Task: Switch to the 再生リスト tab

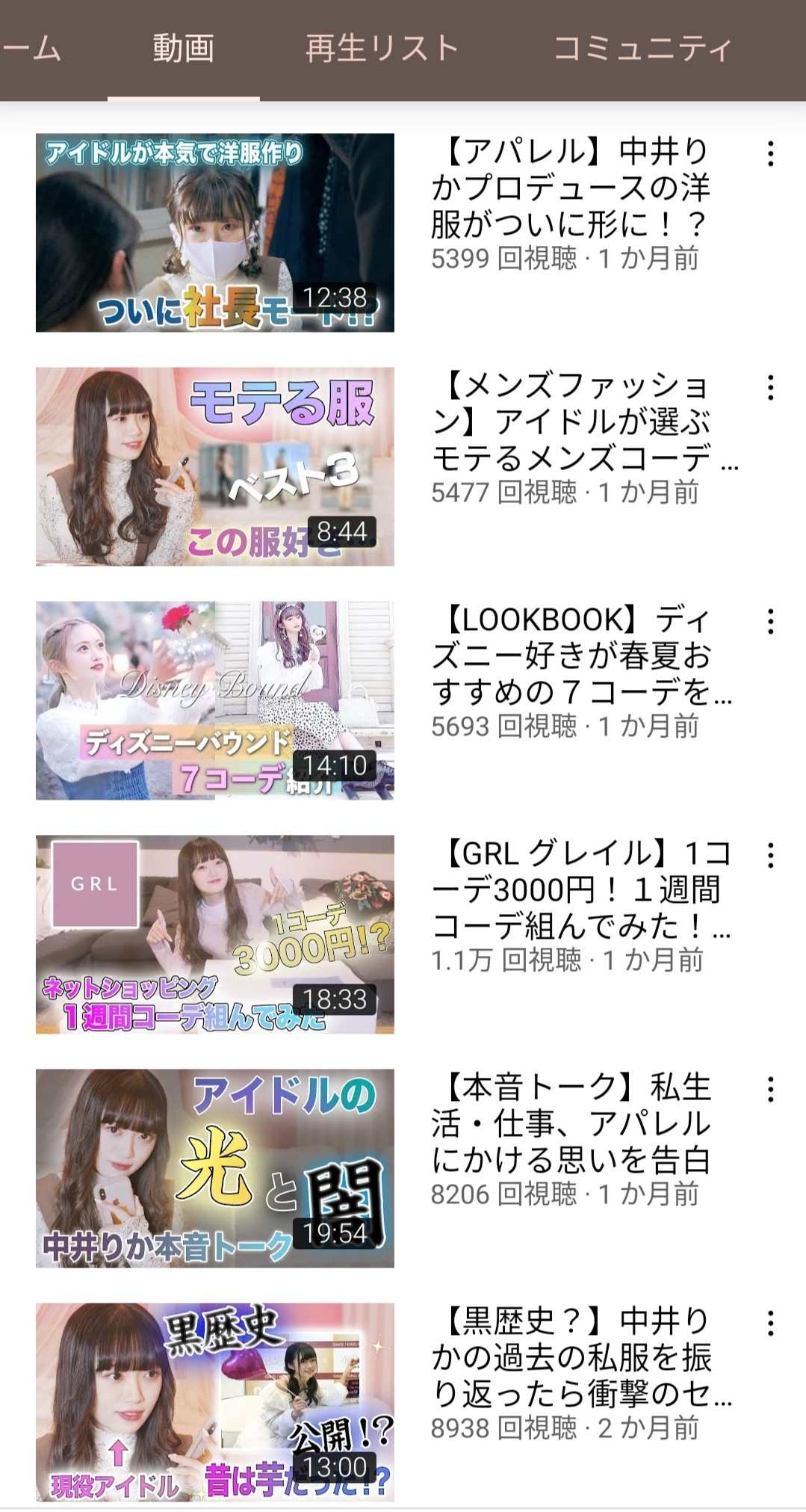Action: (382, 49)
